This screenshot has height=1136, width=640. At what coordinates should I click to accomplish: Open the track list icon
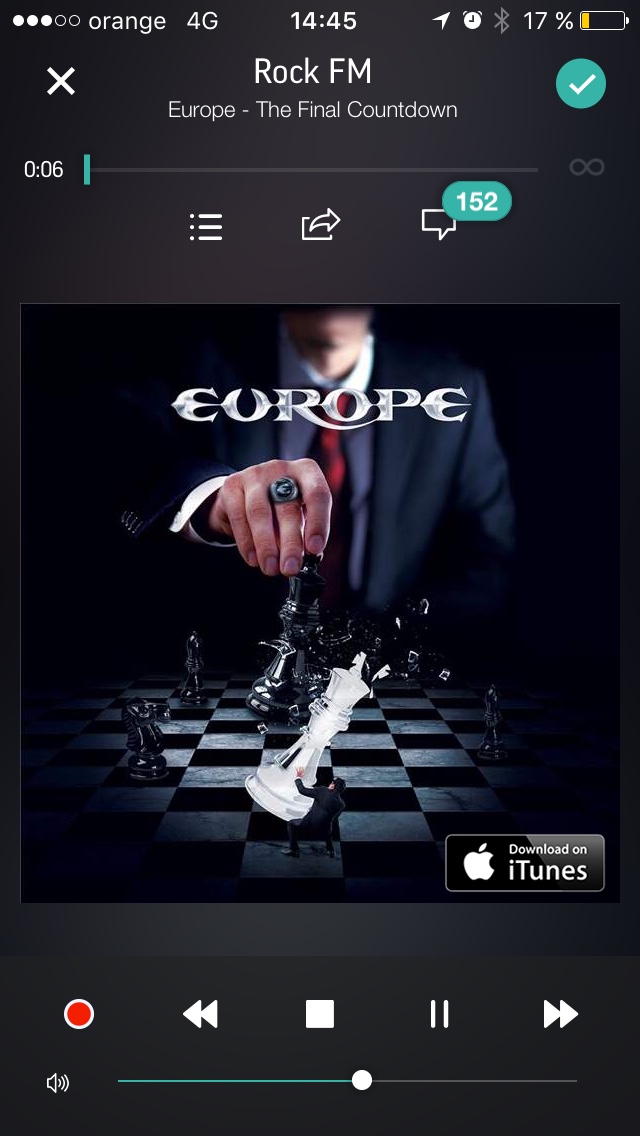pyautogui.click(x=206, y=226)
